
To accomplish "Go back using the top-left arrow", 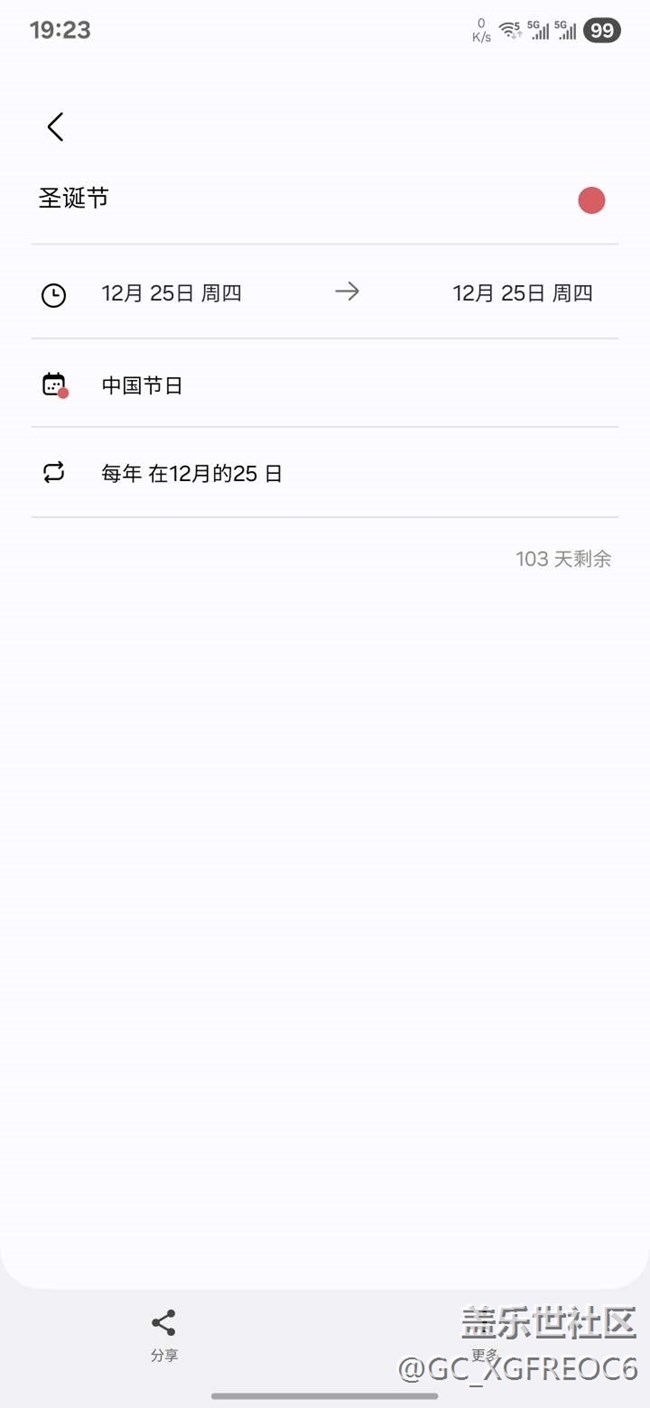I will 55,126.
